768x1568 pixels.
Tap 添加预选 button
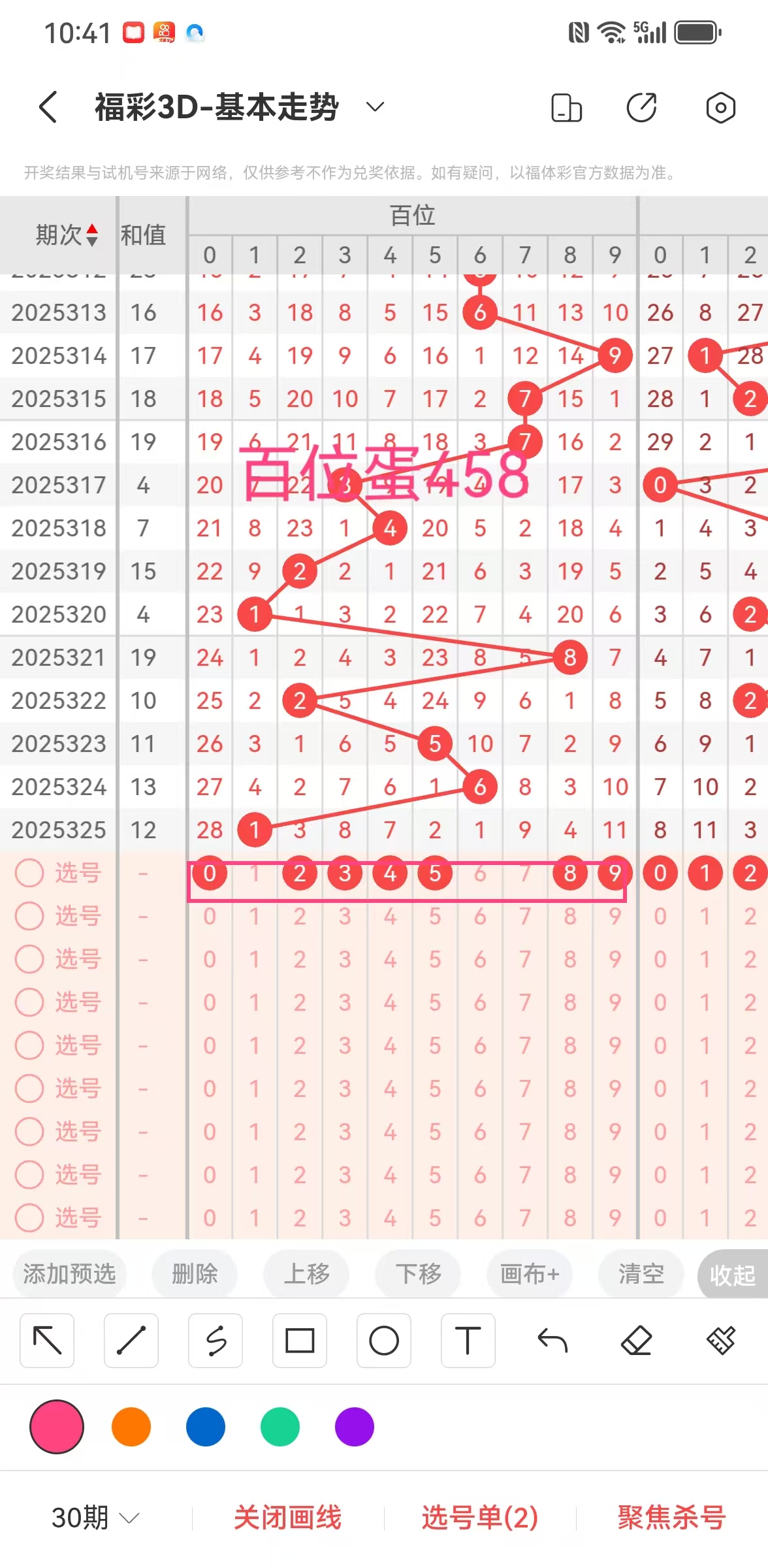click(69, 1274)
